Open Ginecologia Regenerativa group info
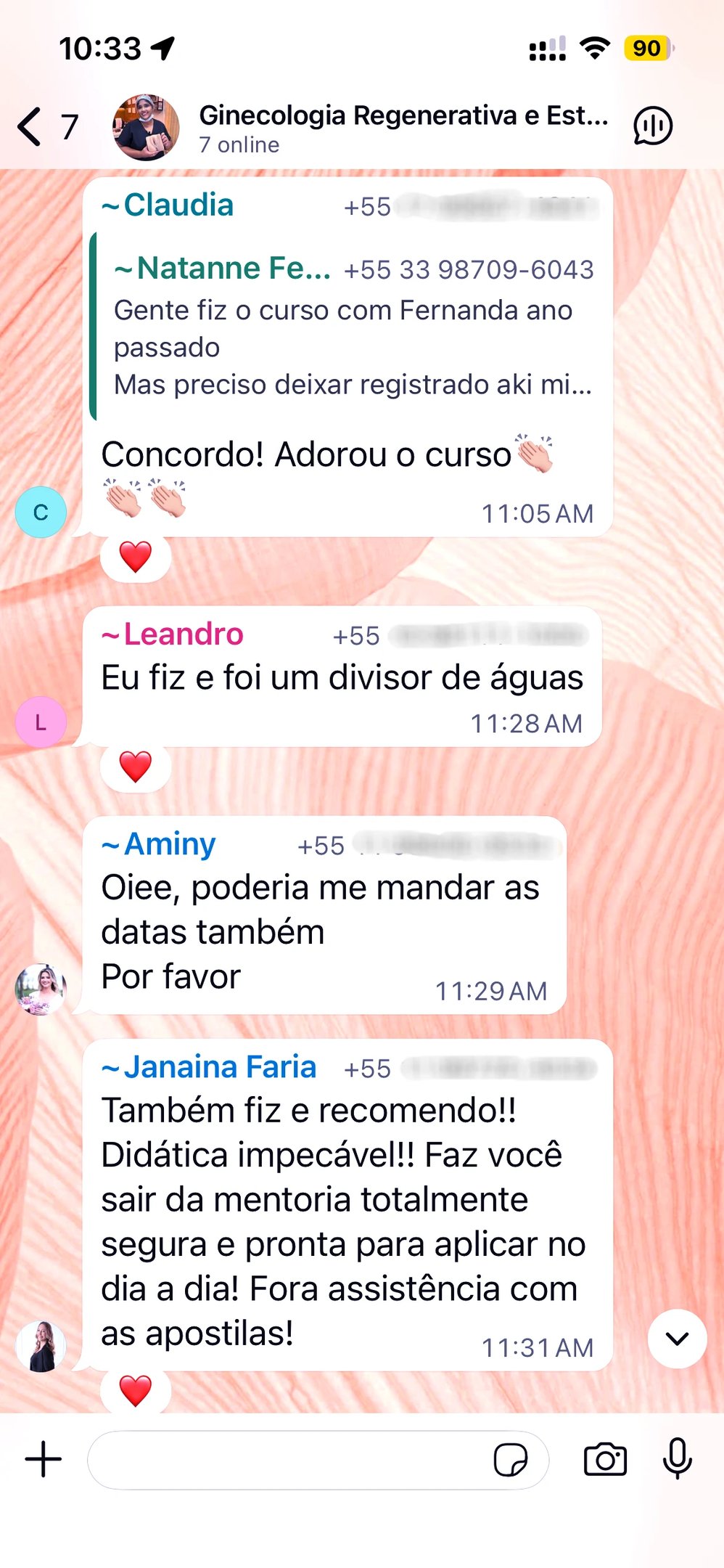Screen dimensions: 724x1568 pyautogui.click(x=403, y=127)
